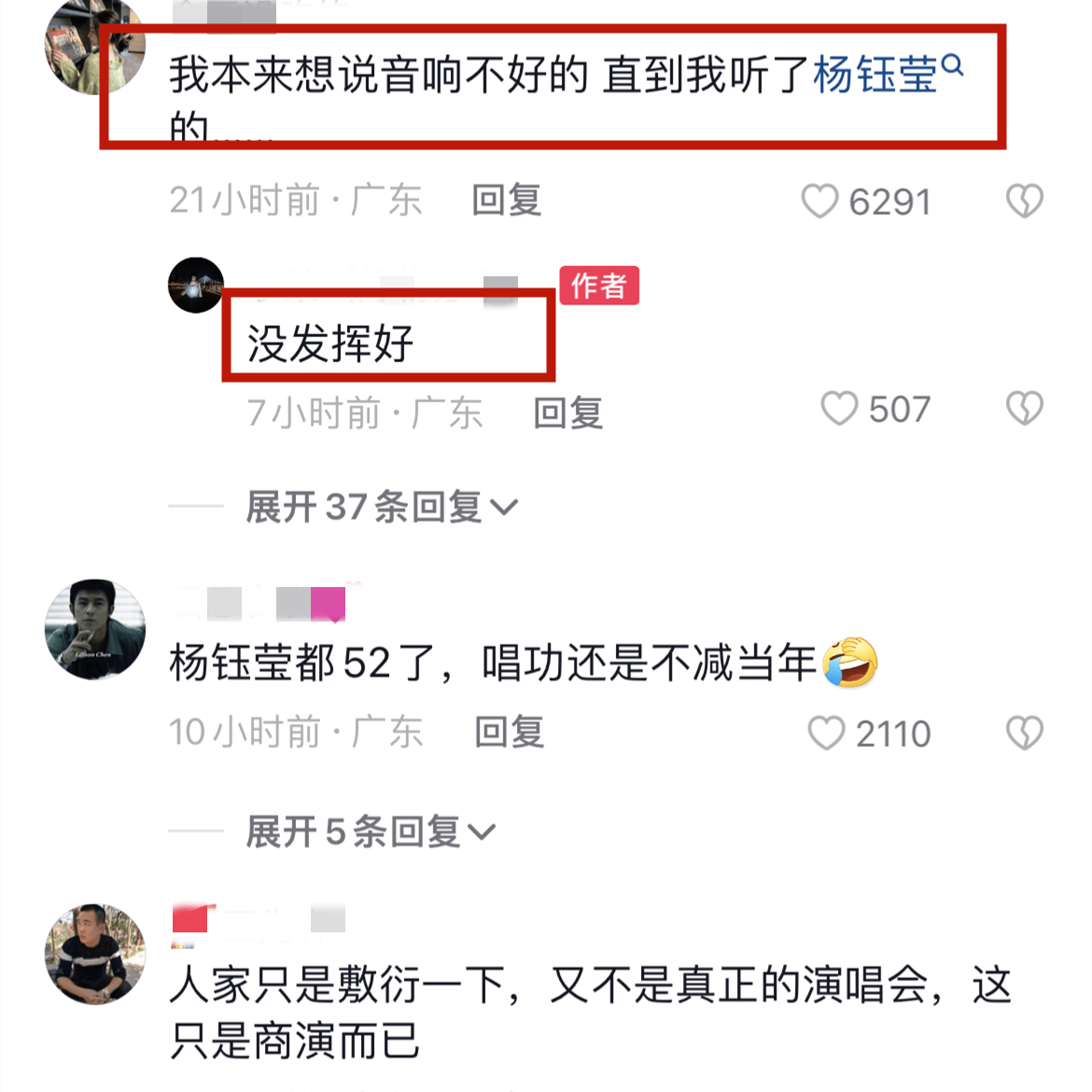This screenshot has height=1092, width=1092.
Task: Open avatar of the 杨钰莹都52了 commenter
Action: pos(95,629)
